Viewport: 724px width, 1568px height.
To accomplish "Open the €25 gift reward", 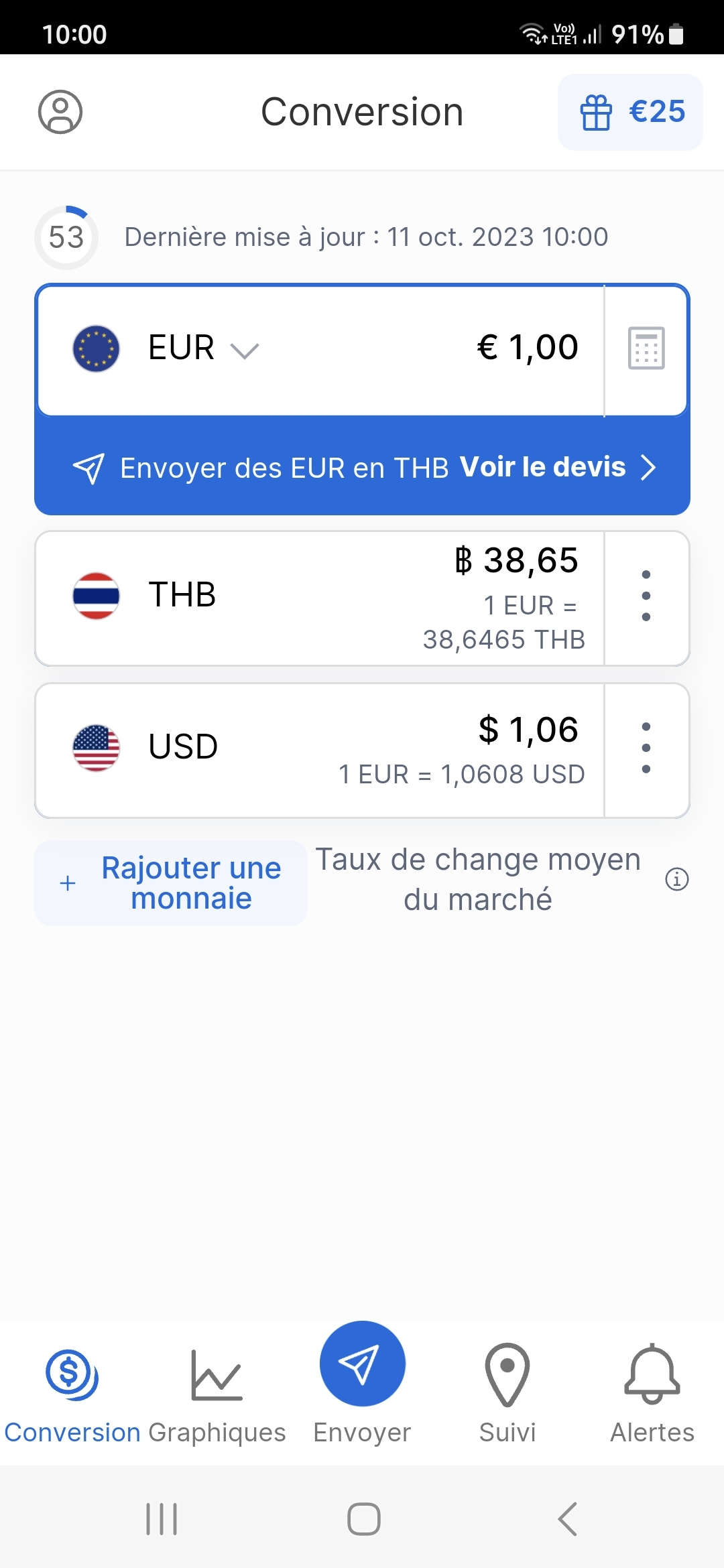I will point(630,112).
